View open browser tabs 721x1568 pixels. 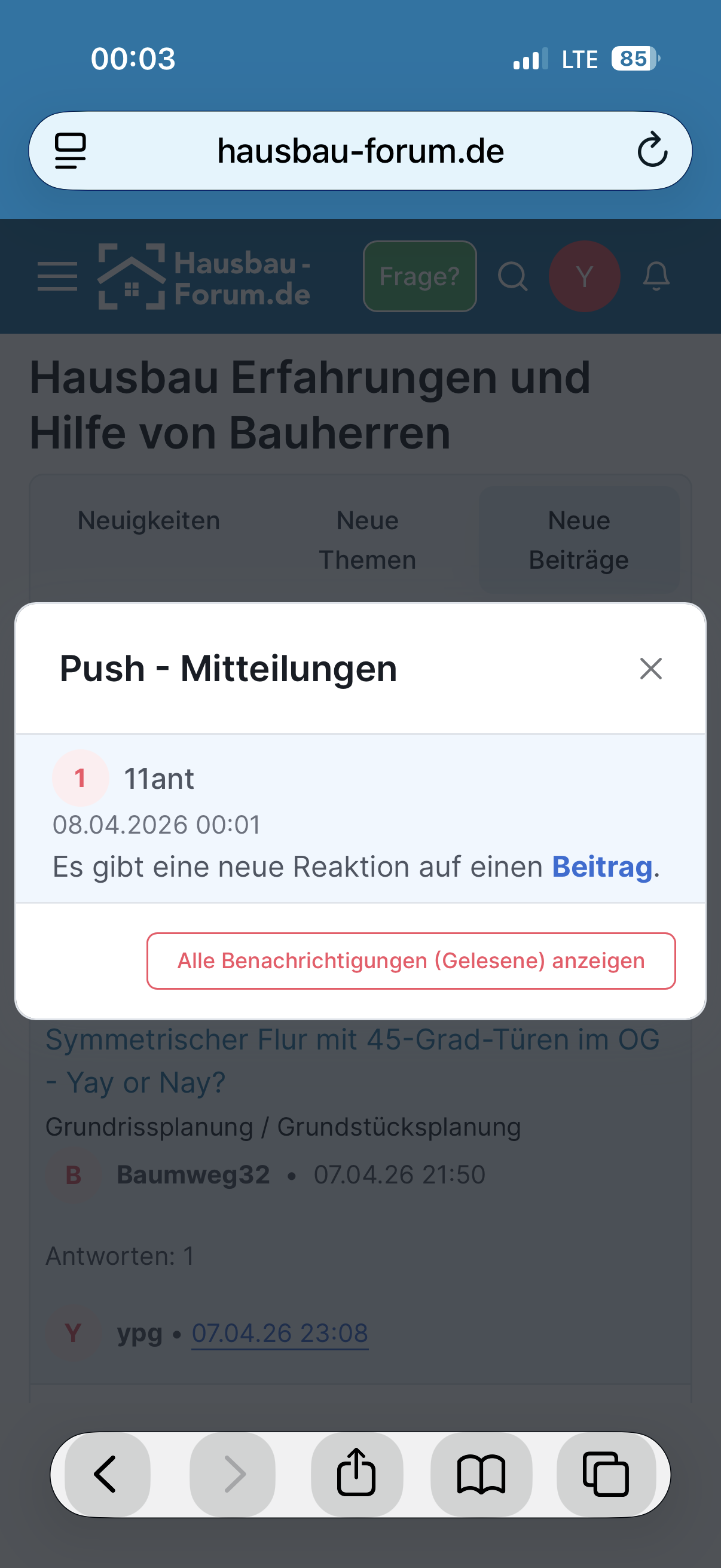[606, 1474]
